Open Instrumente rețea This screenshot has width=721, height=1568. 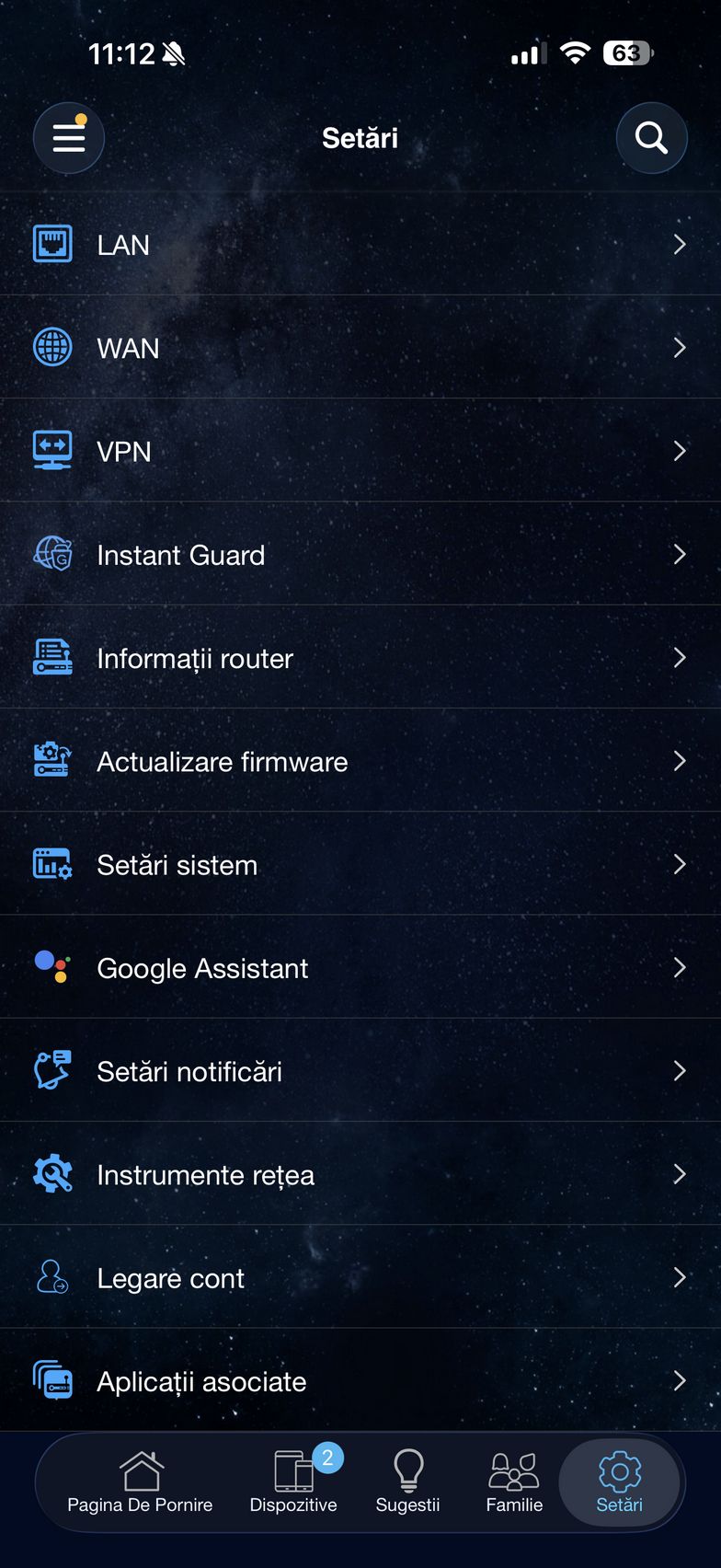point(360,1174)
